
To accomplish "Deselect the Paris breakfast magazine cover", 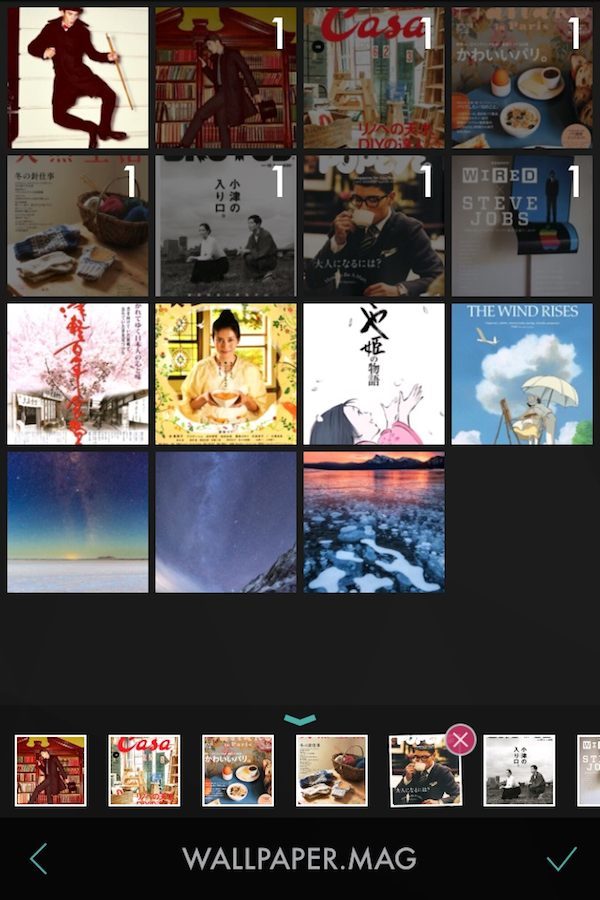I will click(522, 78).
